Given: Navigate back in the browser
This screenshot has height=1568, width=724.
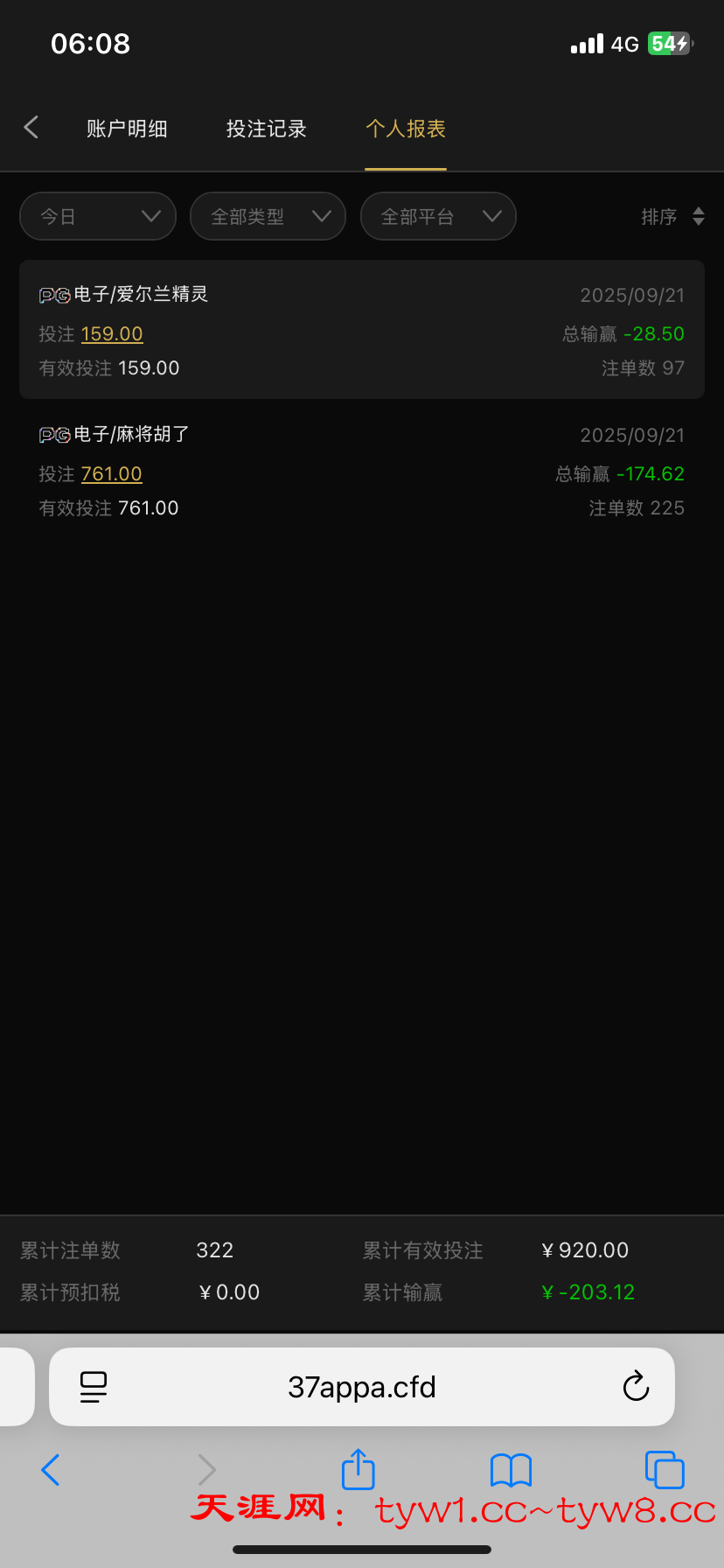Looking at the screenshot, I should pyautogui.click(x=51, y=1470).
